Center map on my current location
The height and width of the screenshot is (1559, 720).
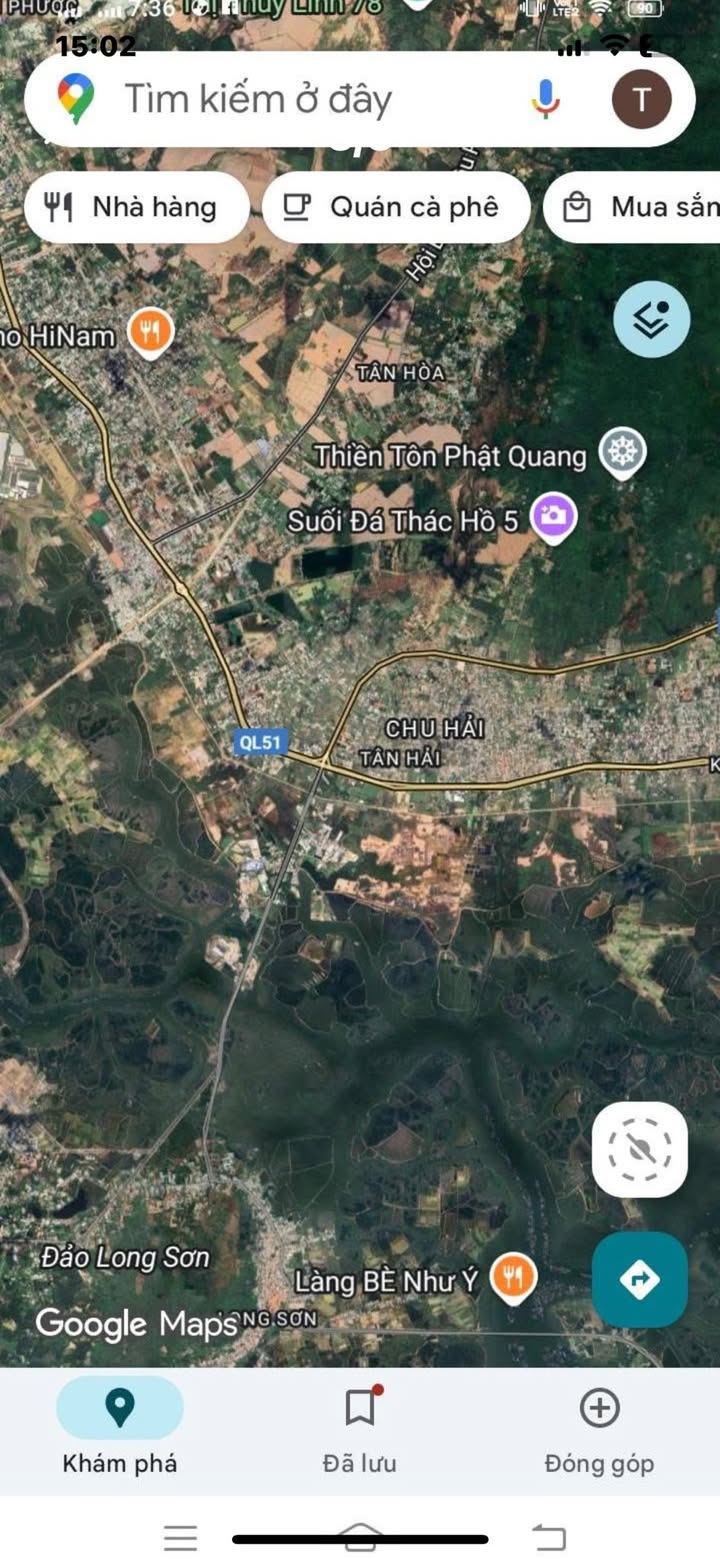tap(640, 1150)
